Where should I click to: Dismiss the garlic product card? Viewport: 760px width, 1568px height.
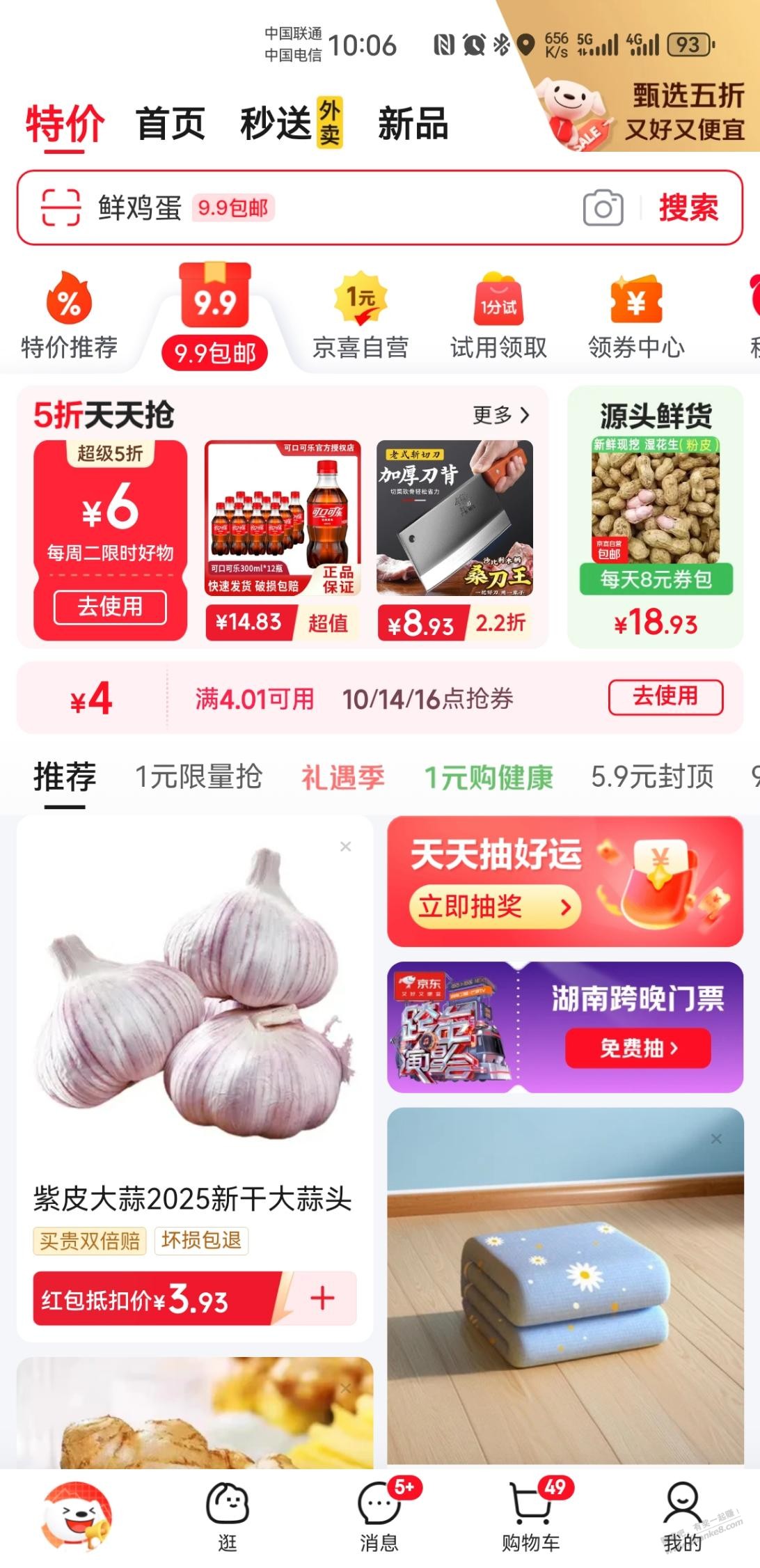point(345,847)
